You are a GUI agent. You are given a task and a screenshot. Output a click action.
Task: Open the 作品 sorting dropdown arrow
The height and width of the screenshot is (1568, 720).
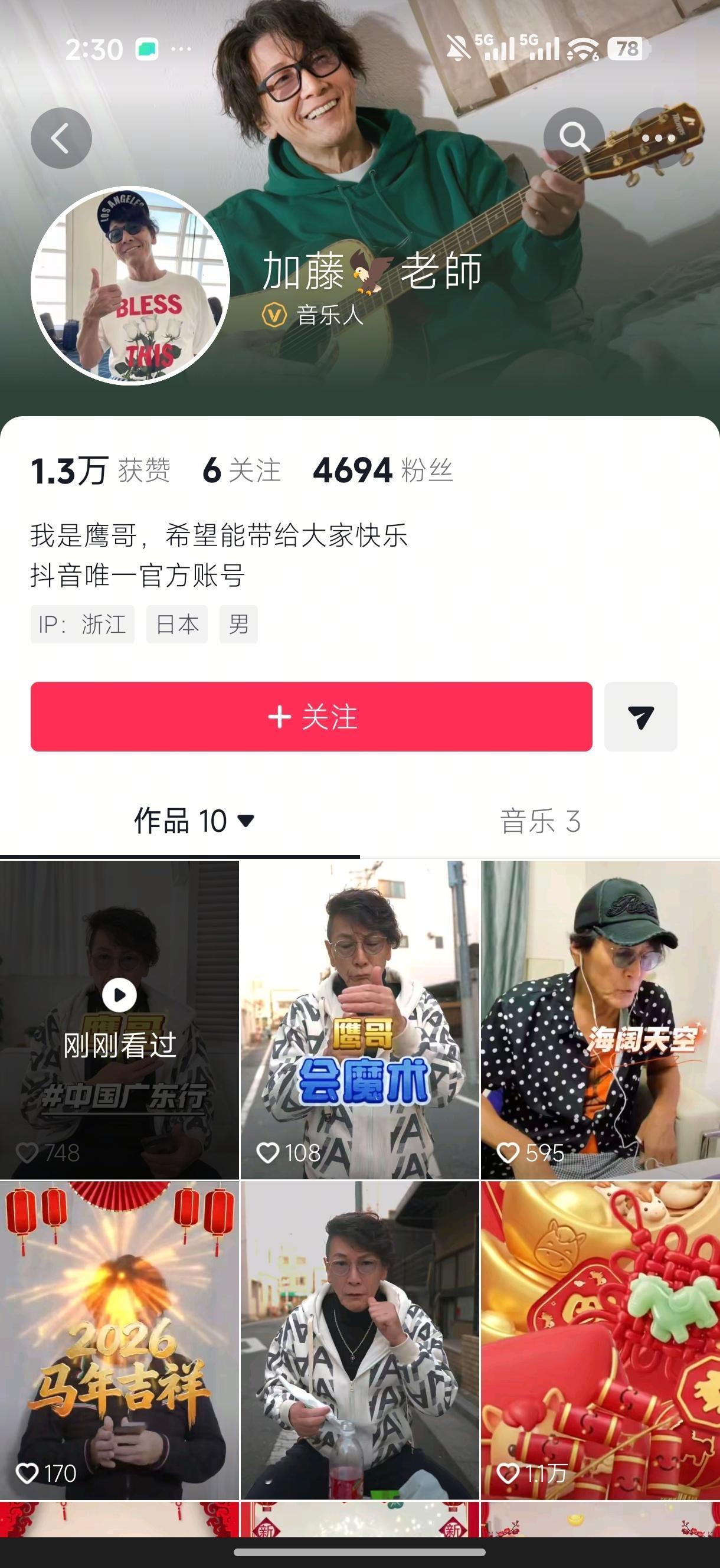(246, 820)
